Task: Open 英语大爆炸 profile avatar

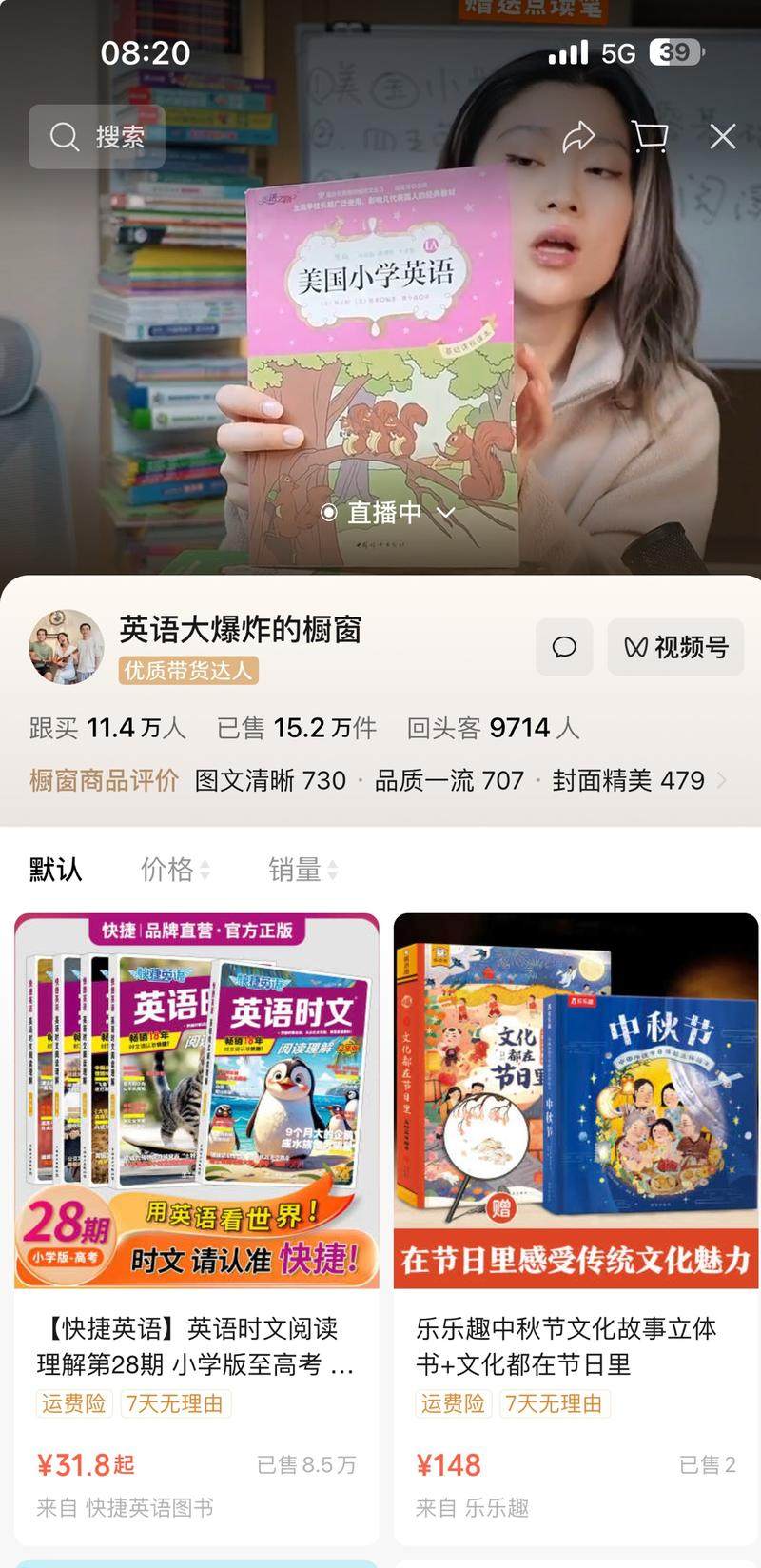Action: coord(67,647)
